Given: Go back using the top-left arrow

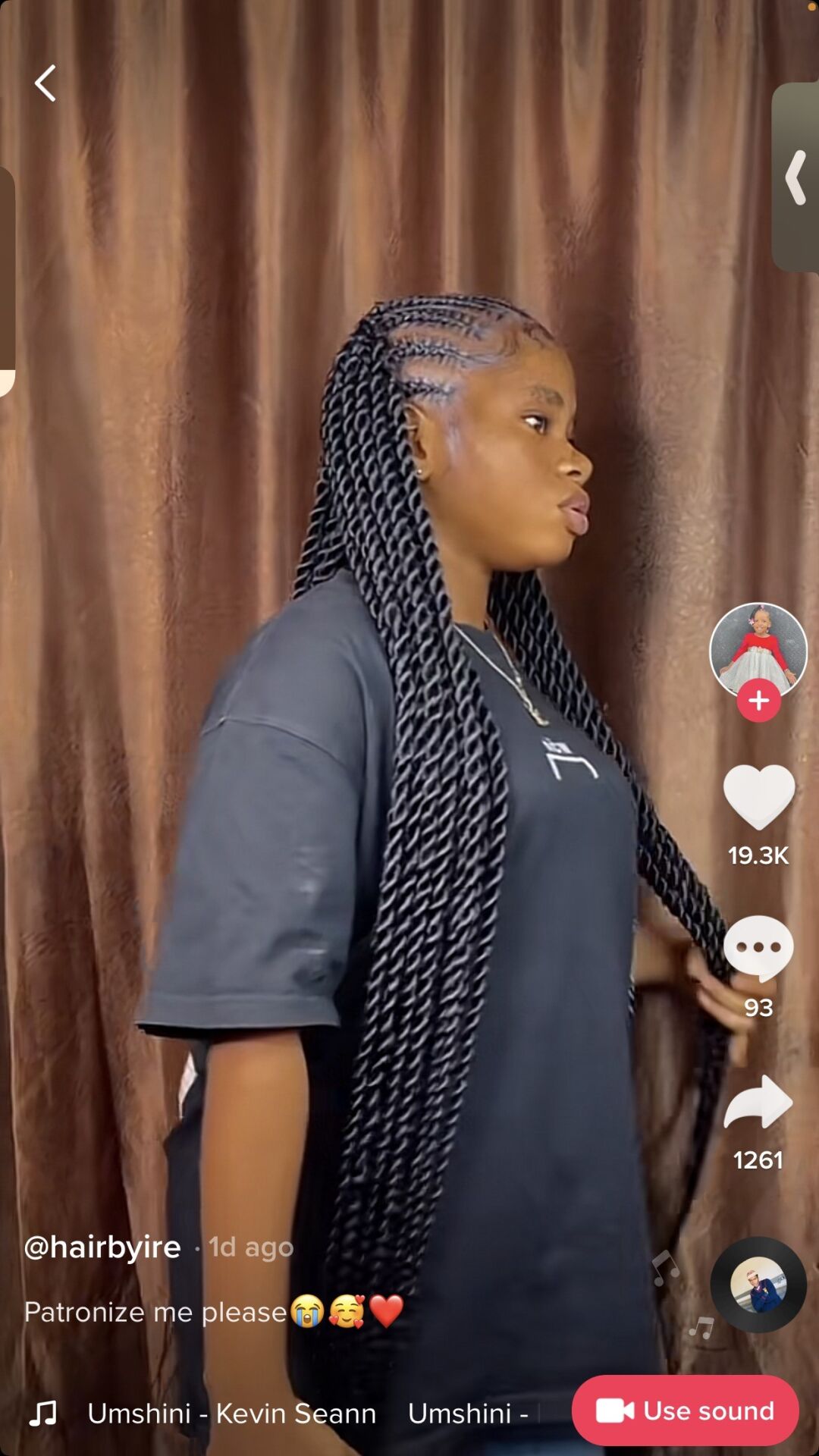Looking at the screenshot, I should pyautogui.click(x=45, y=83).
